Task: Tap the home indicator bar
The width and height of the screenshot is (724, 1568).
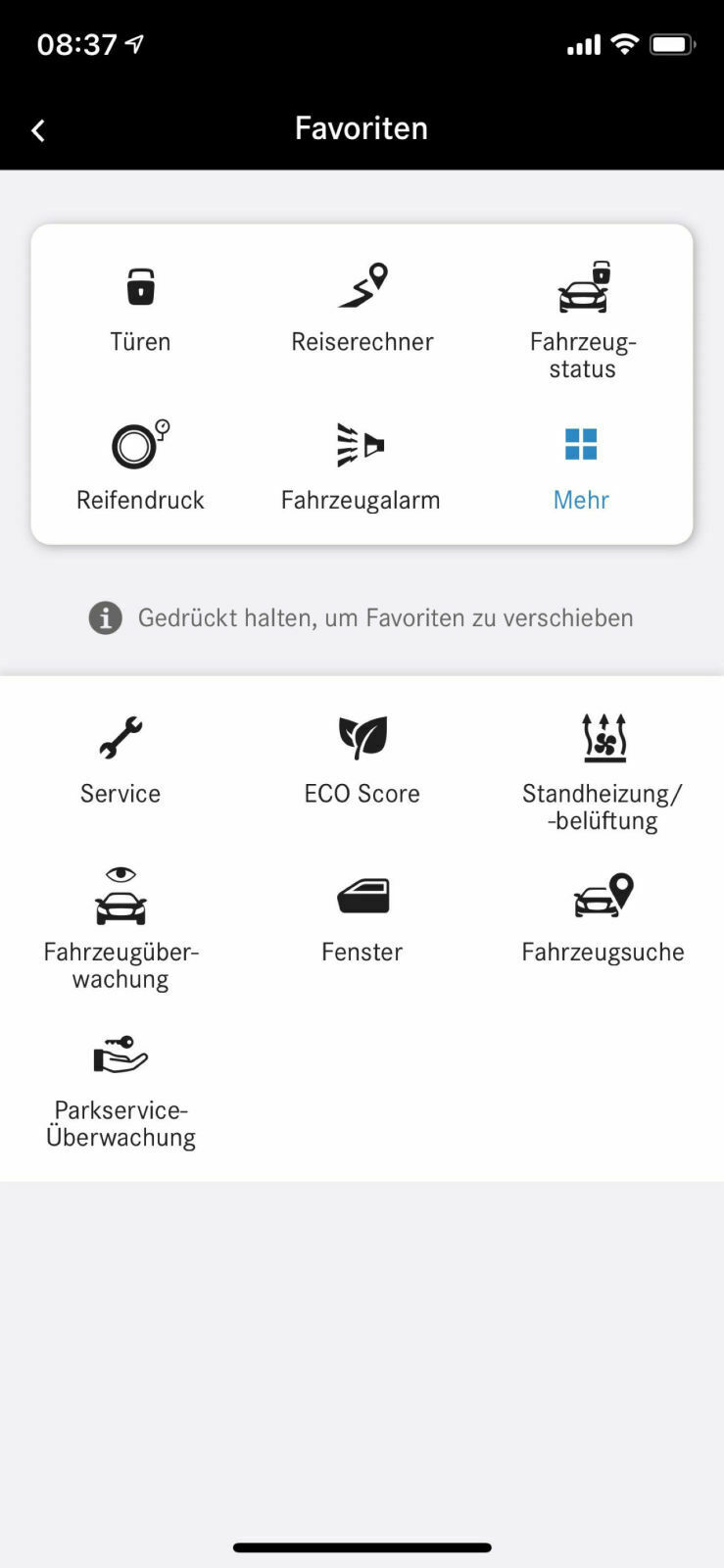Action: pos(362,1546)
